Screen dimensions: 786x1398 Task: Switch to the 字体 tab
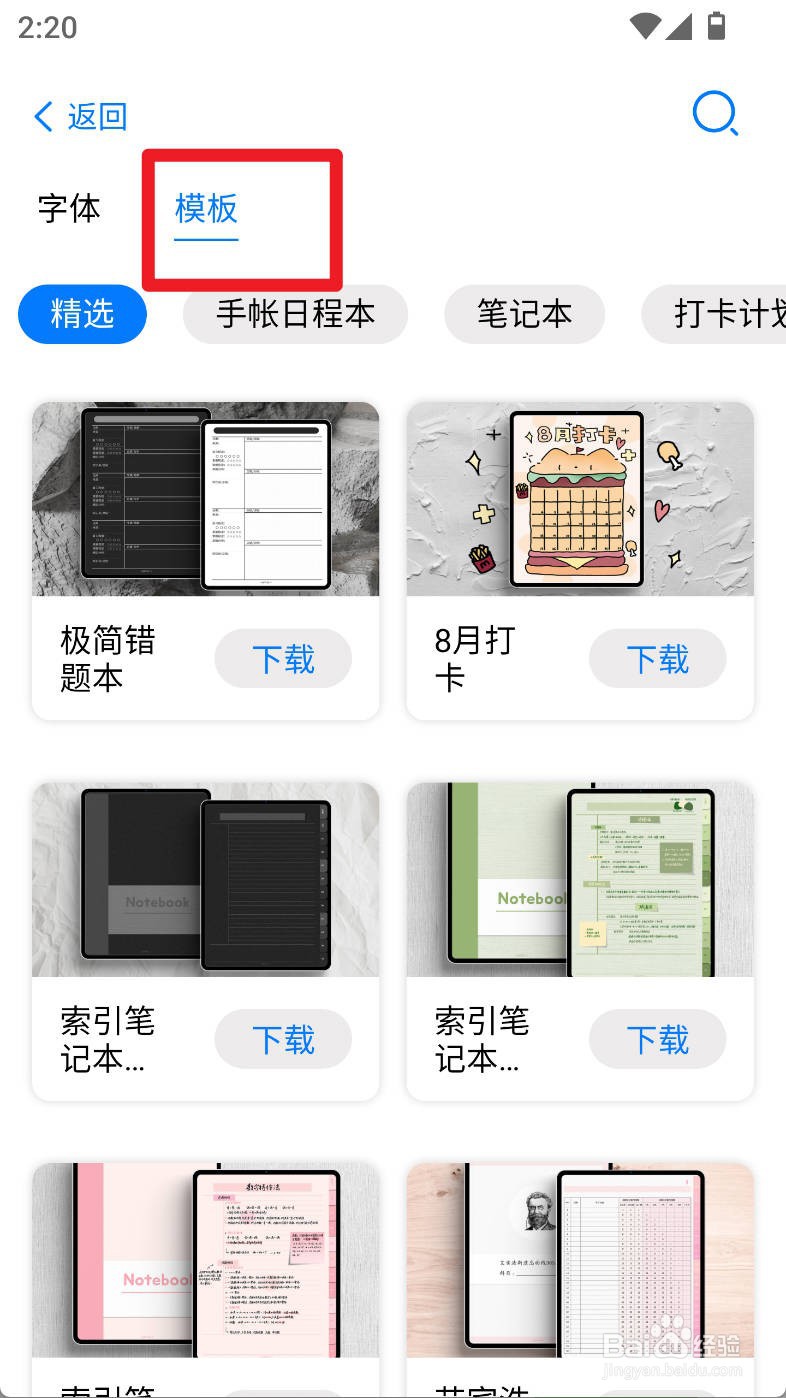(x=68, y=209)
